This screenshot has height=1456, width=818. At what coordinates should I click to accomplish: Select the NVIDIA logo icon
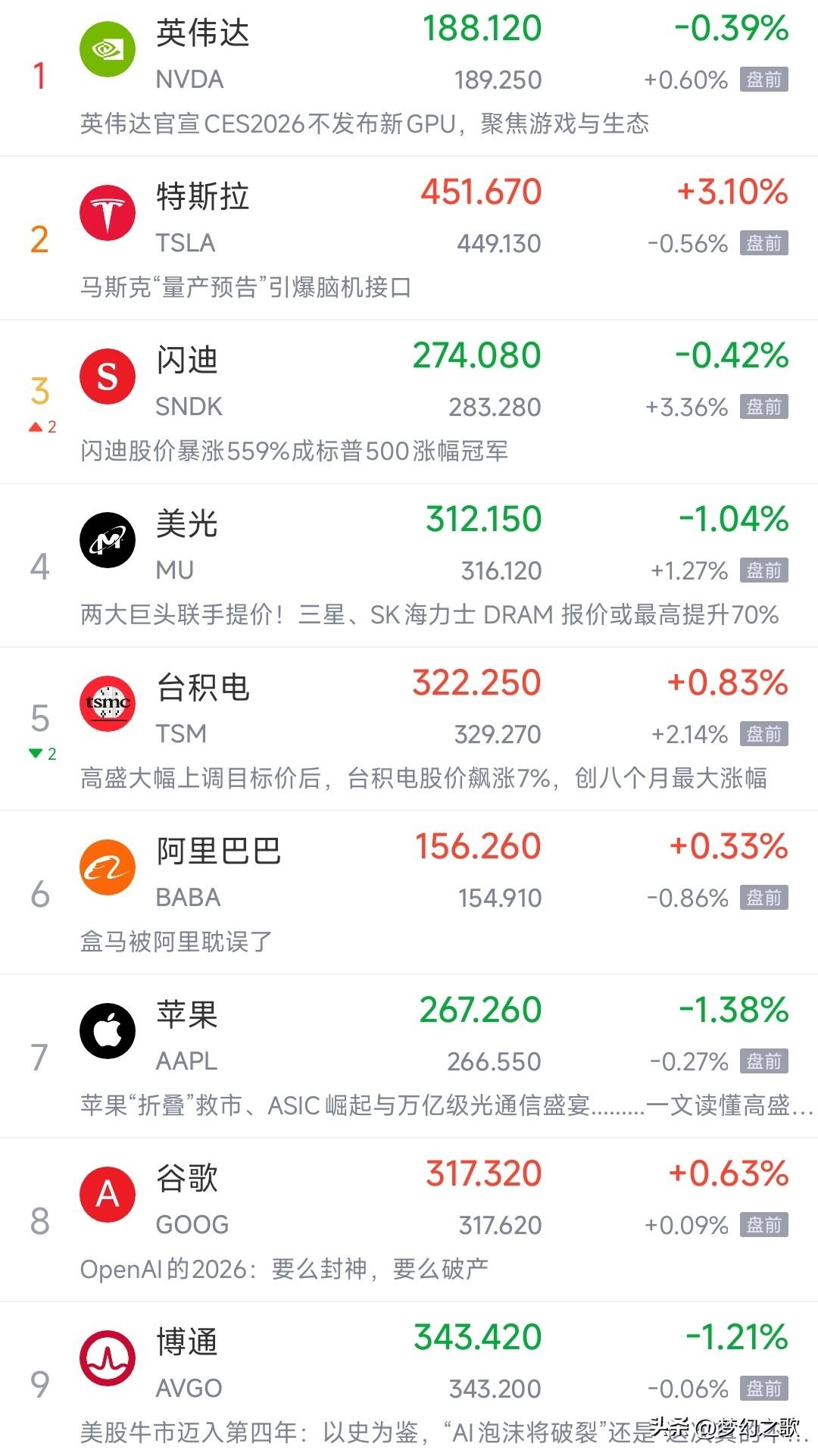click(107, 48)
